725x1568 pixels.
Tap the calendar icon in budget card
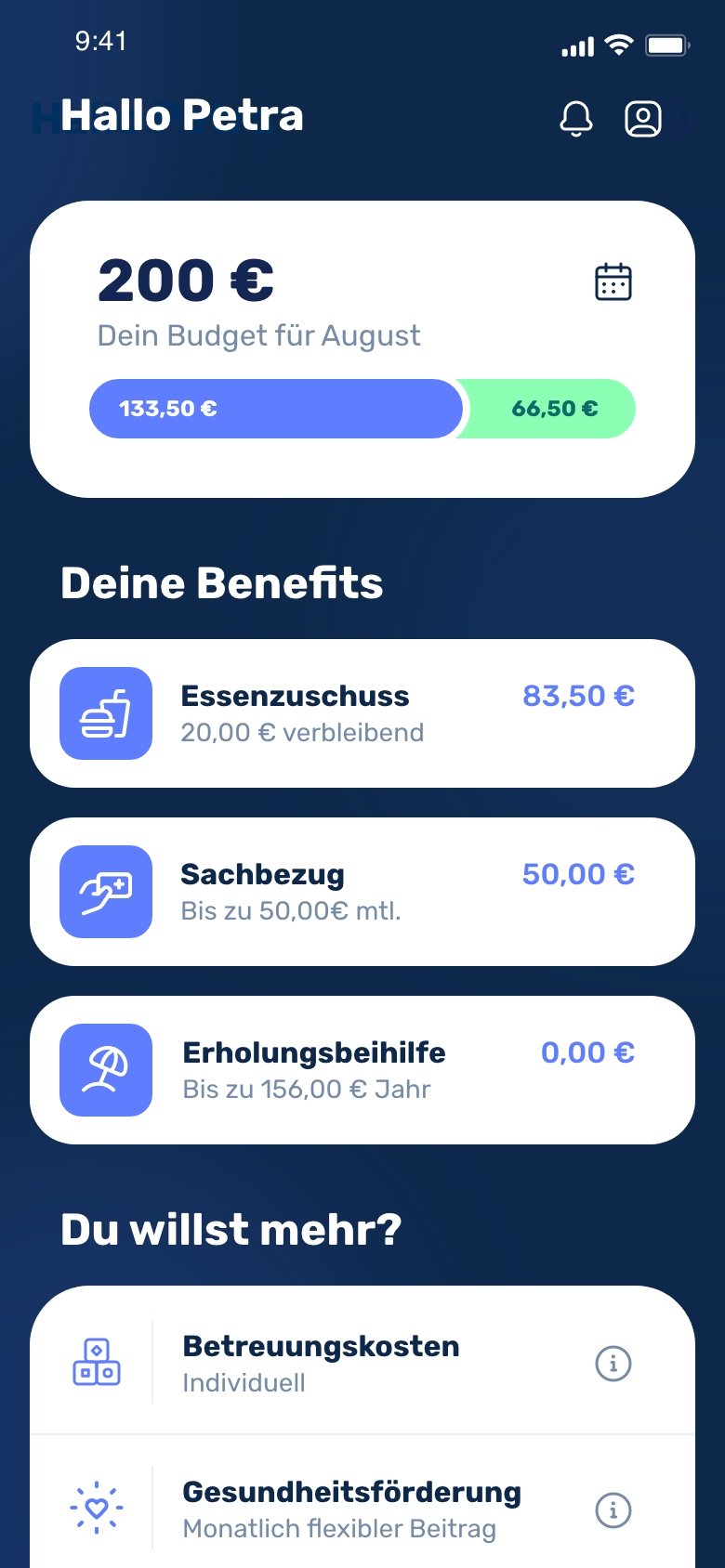tap(613, 282)
